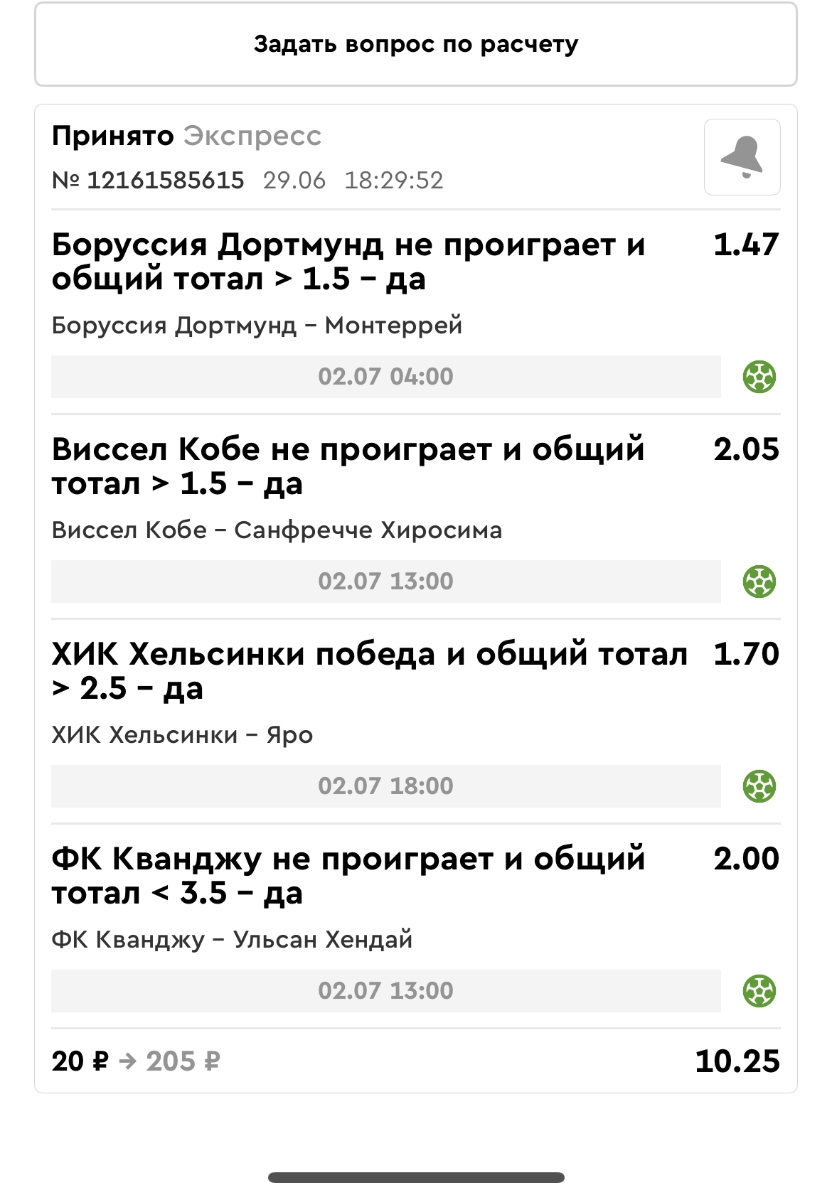Open the Боруссия Дортмунд – Монтеррей match
The image size is (832, 1200).
[257, 326]
